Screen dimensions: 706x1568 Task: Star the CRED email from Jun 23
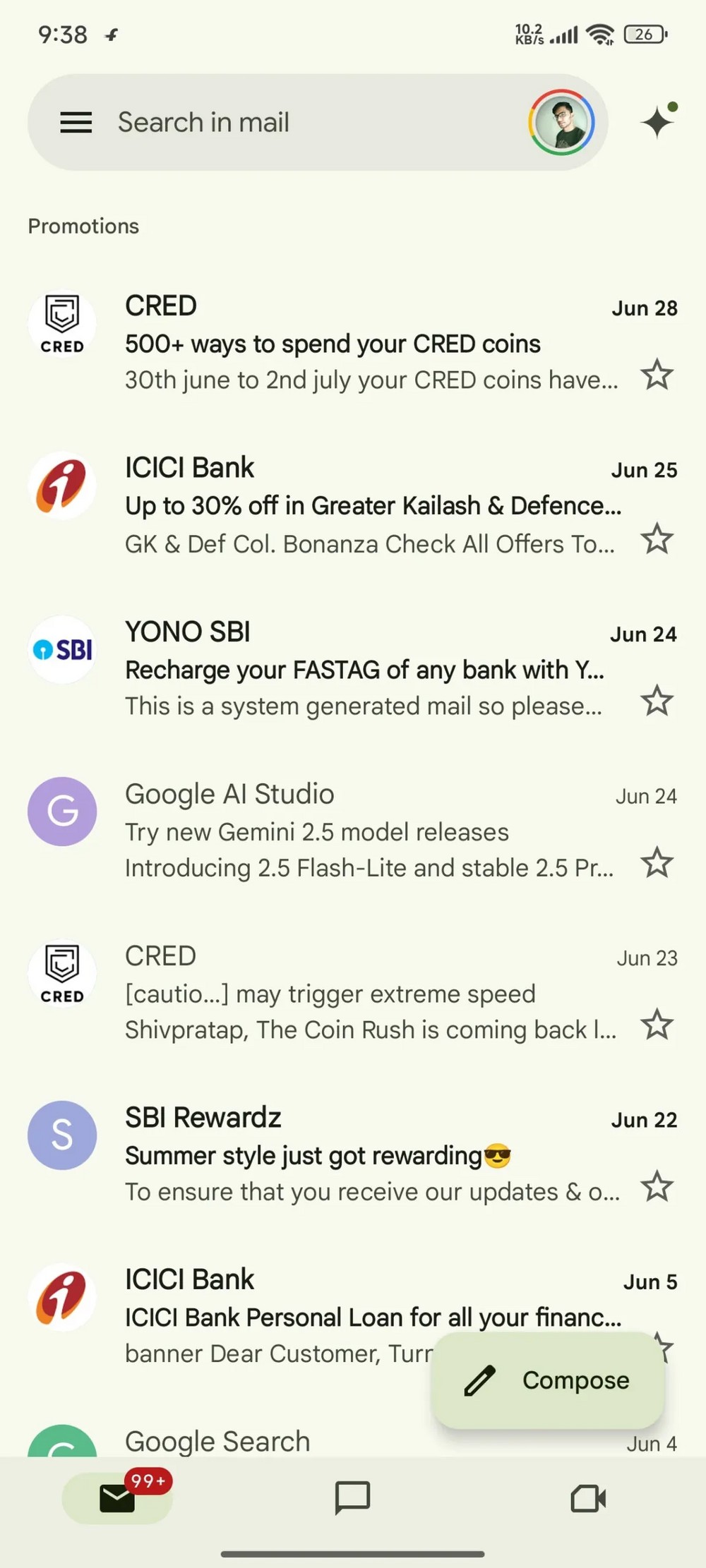[x=657, y=1025]
